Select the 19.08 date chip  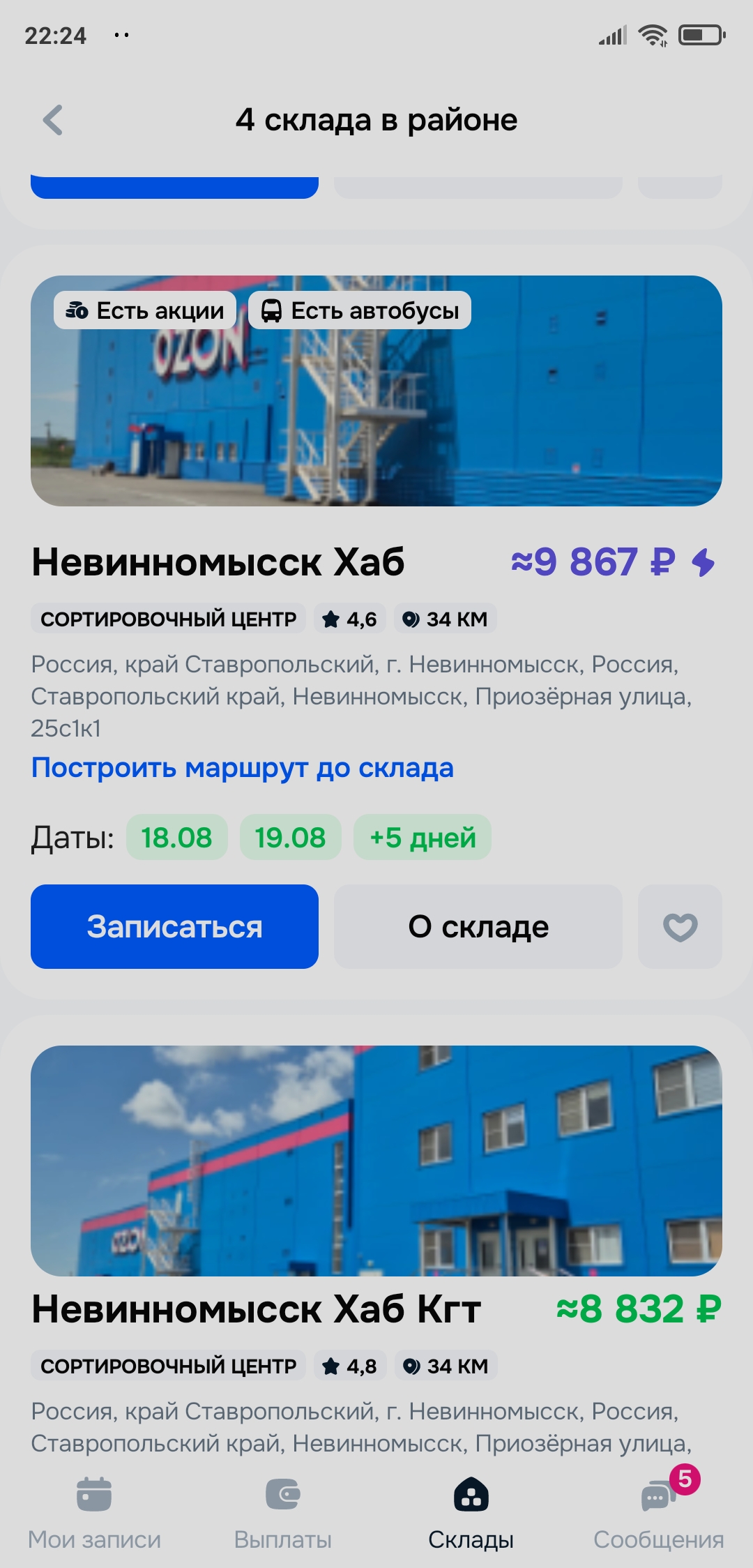pos(290,837)
